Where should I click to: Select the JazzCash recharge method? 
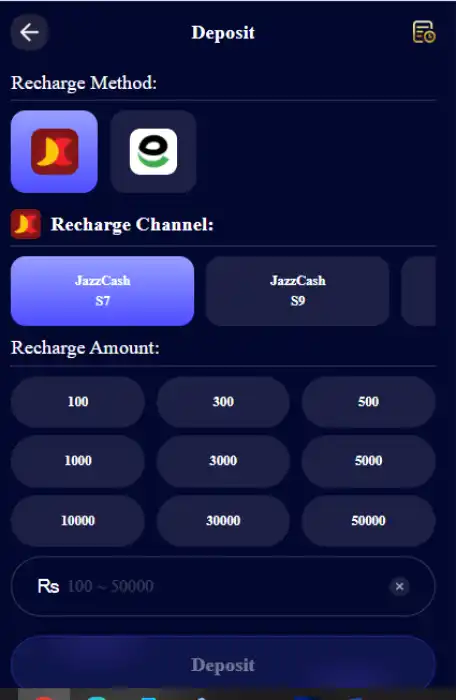point(54,152)
